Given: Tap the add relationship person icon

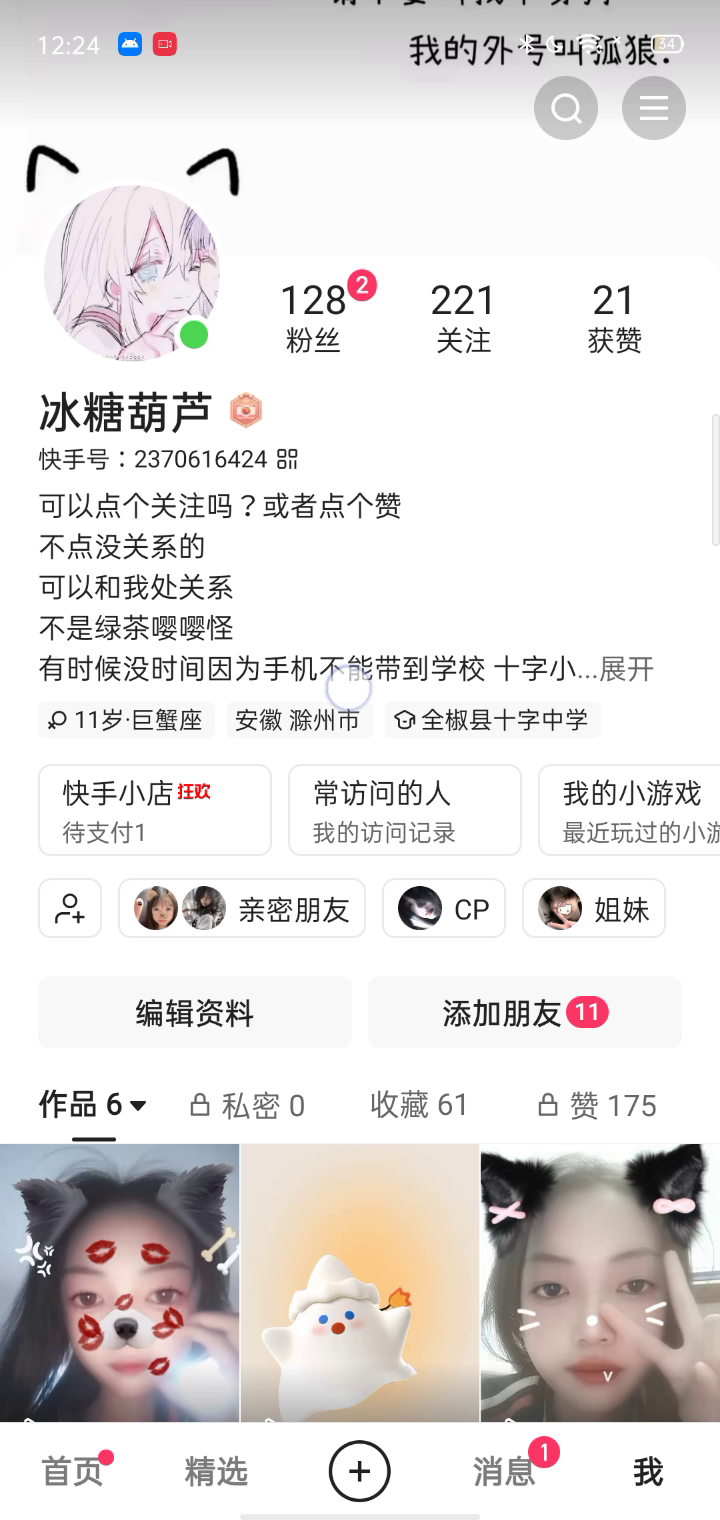Looking at the screenshot, I should click(x=70, y=908).
